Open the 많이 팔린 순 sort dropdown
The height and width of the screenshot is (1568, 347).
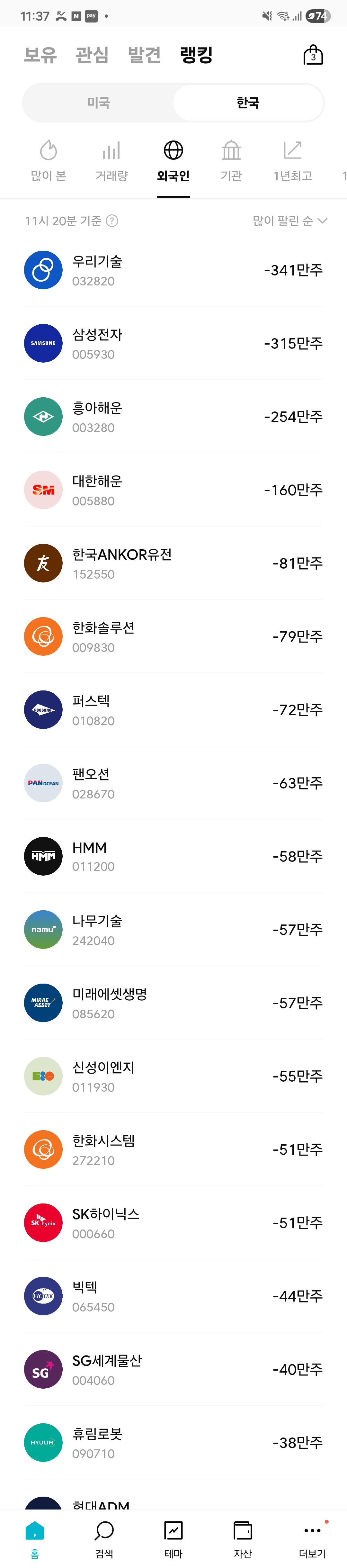[x=290, y=221]
